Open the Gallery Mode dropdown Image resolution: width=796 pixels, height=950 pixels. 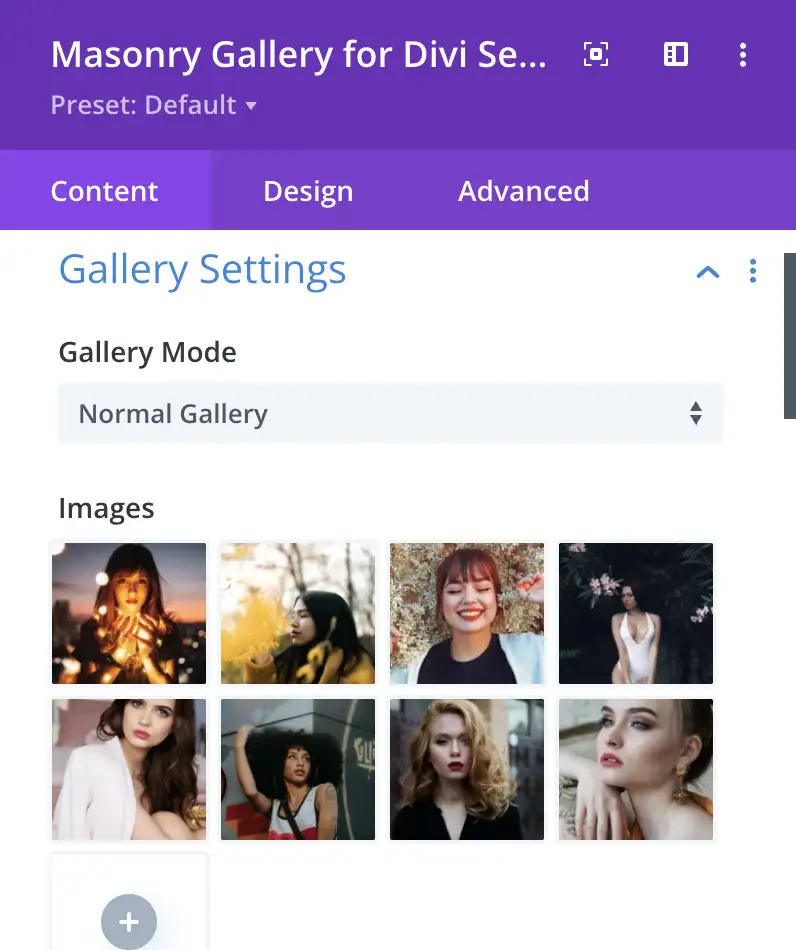pyautogui.click(x=390, y=414)
